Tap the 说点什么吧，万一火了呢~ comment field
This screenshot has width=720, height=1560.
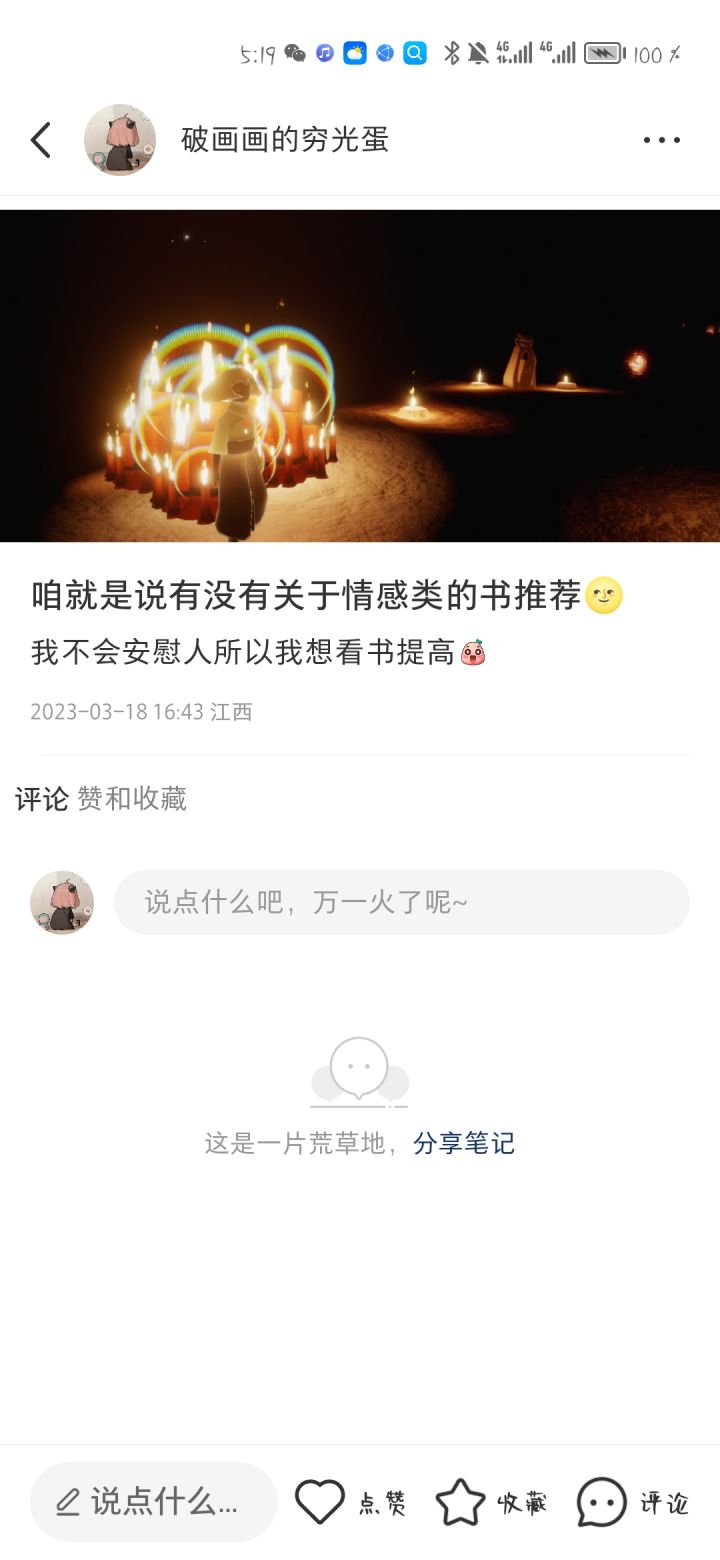(x=402, y=902)
